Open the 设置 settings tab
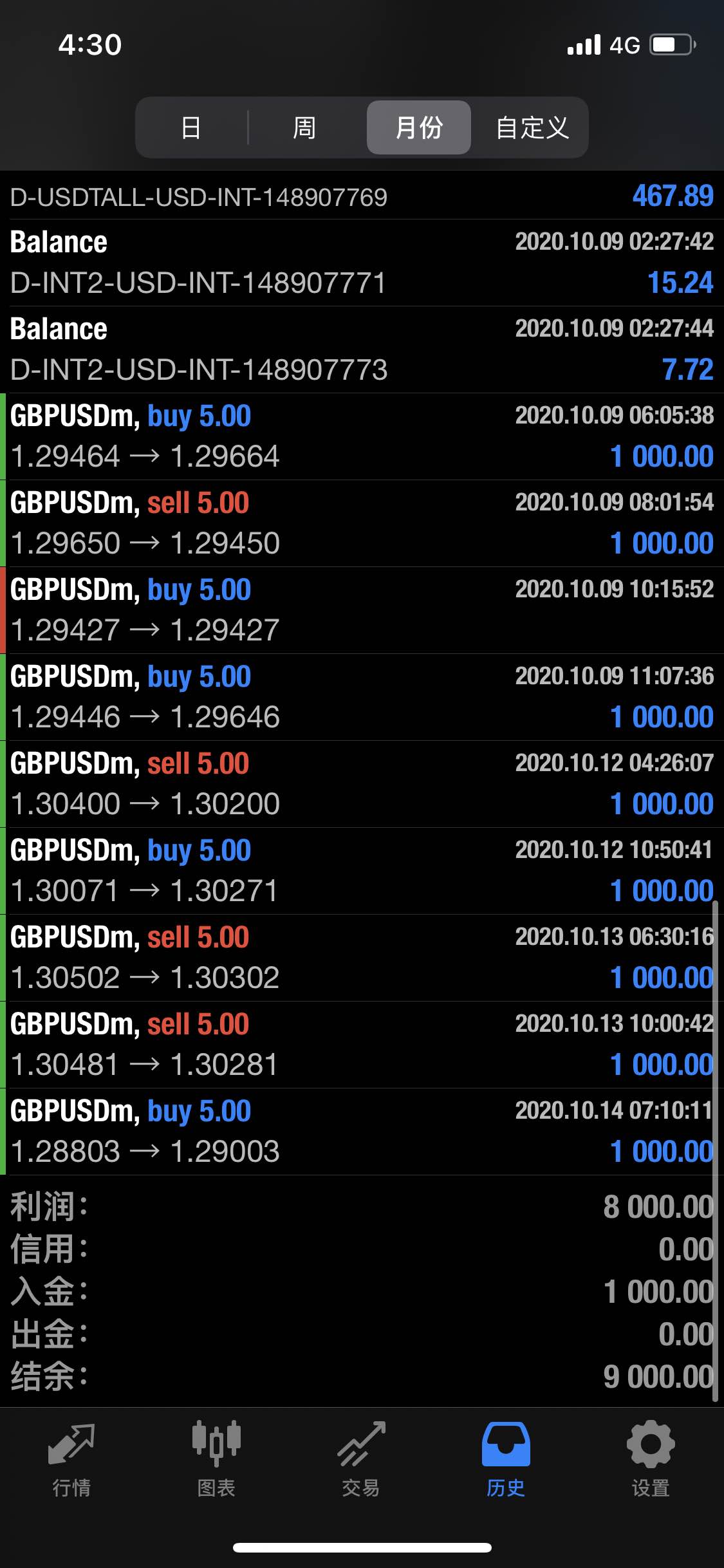The width and height of the screenshot is (724, 1568). tap(651, 1460)
